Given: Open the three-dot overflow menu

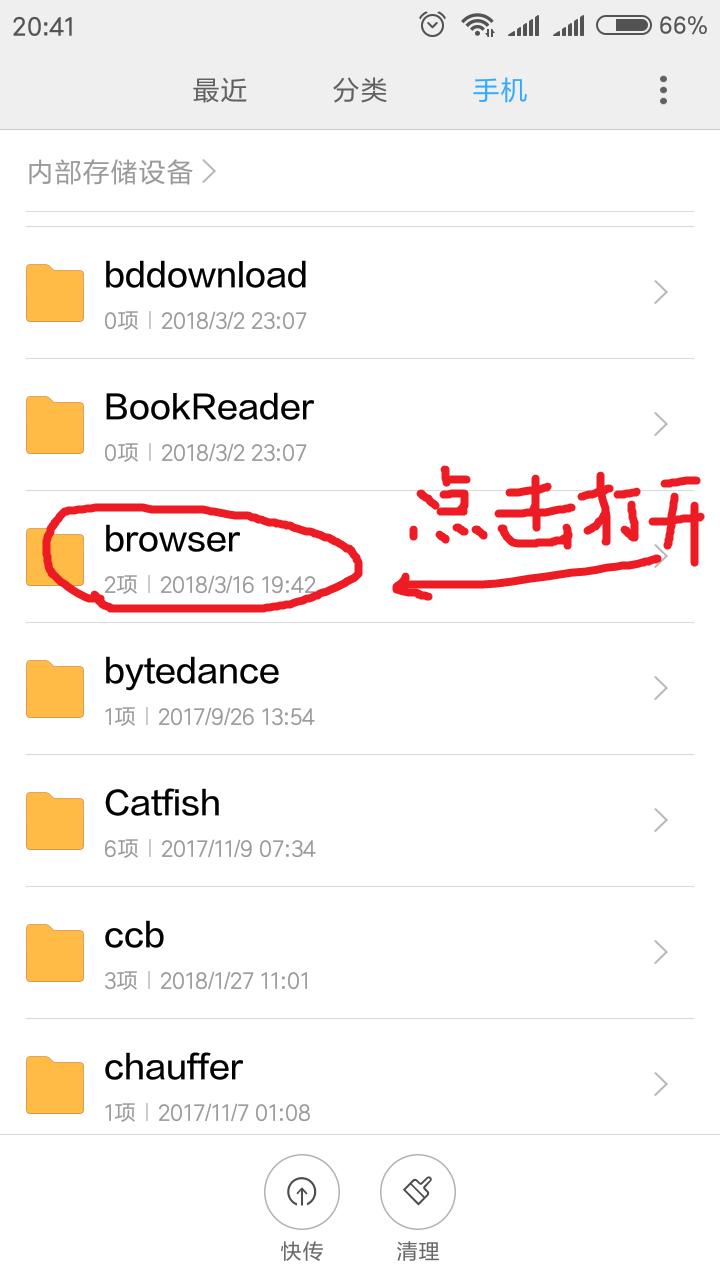Looking at the screenshot, I should coord(662,90).
